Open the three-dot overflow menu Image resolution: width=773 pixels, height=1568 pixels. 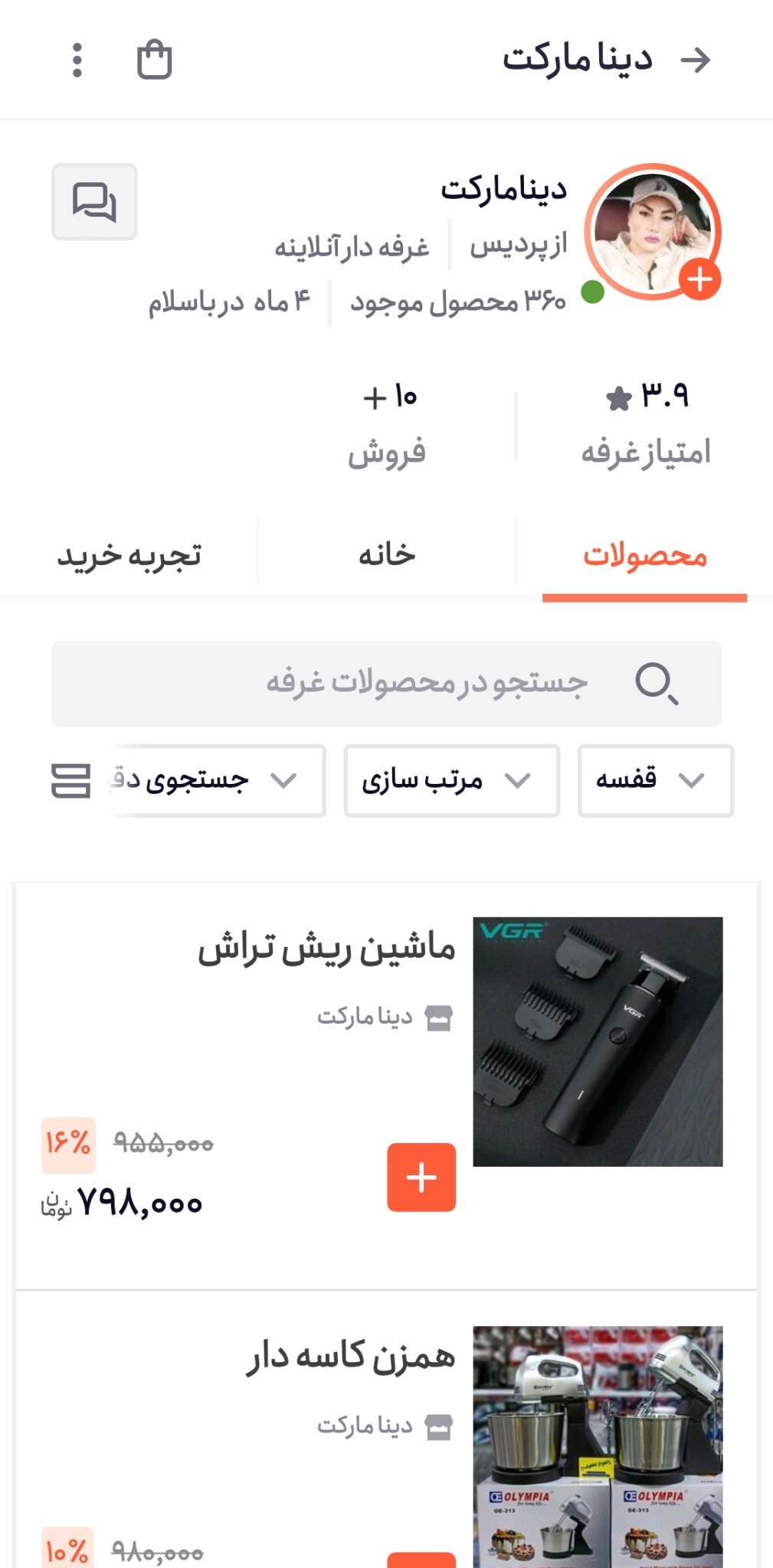coord(77,60)
